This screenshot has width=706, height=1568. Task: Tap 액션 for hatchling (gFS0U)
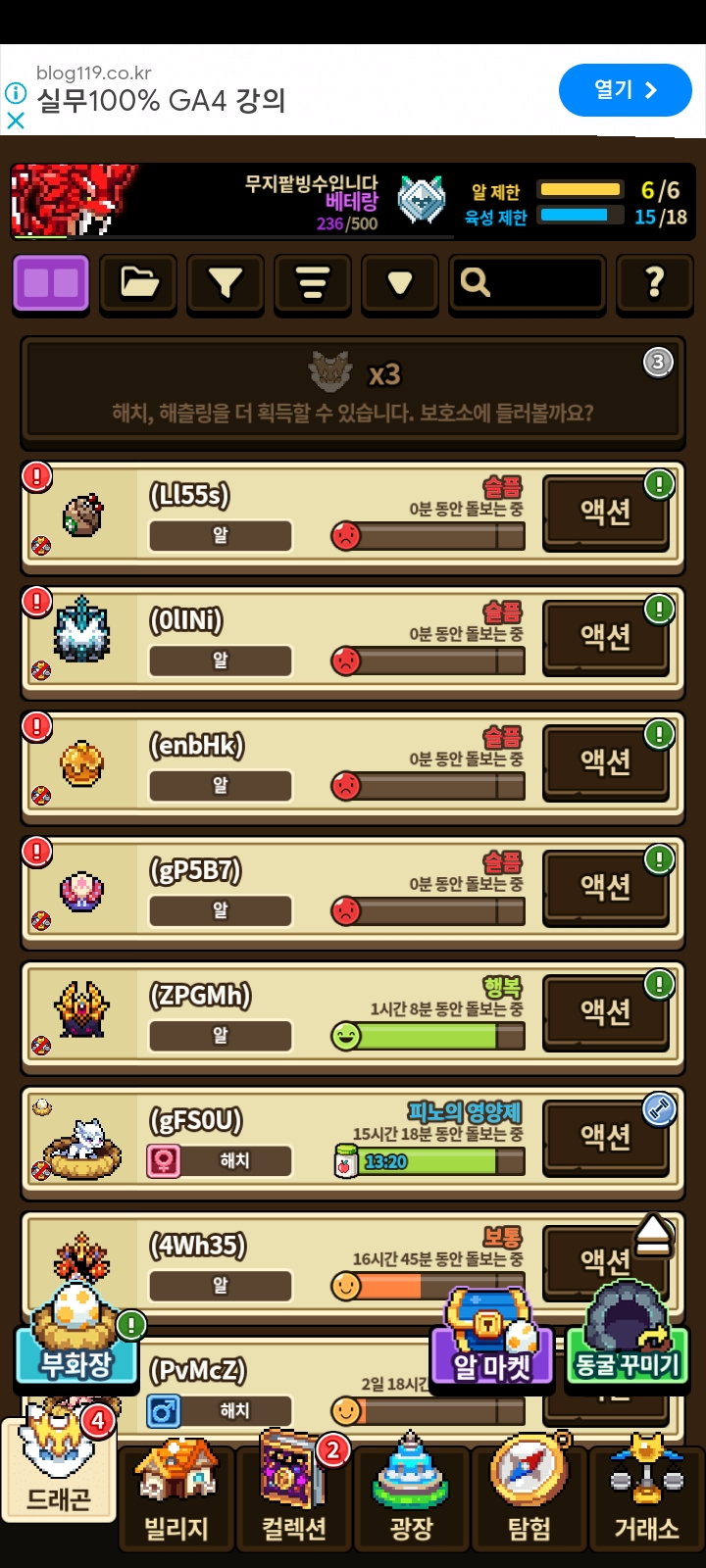point(605,1137)
